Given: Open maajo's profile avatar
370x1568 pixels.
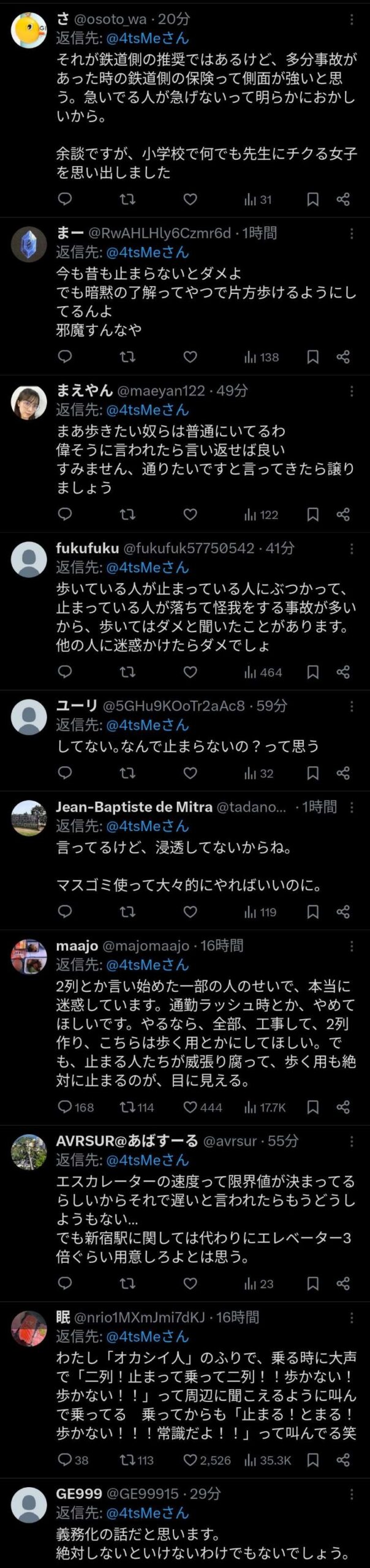Looking at the screenshot, I should click(x=29, y=957).
